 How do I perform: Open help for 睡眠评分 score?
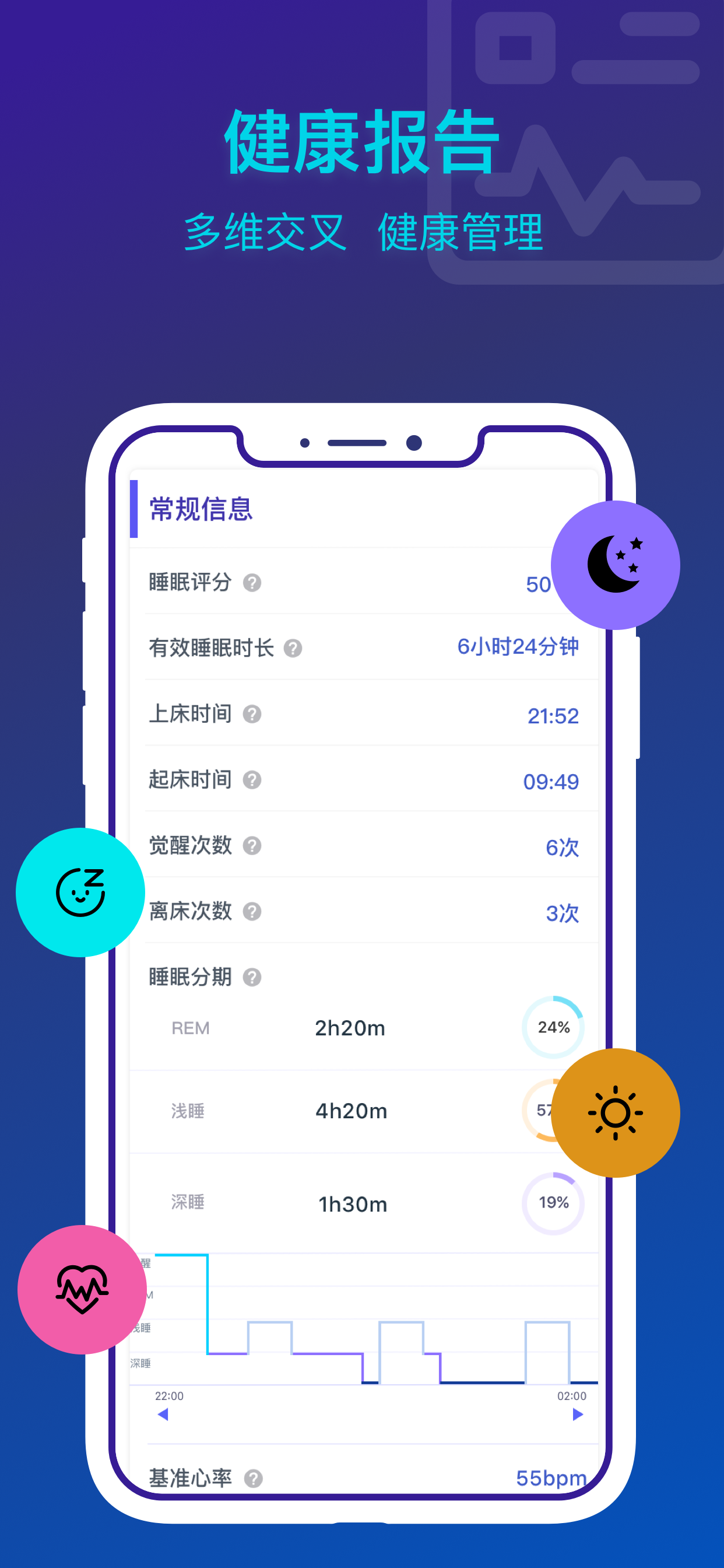[253, 583]
